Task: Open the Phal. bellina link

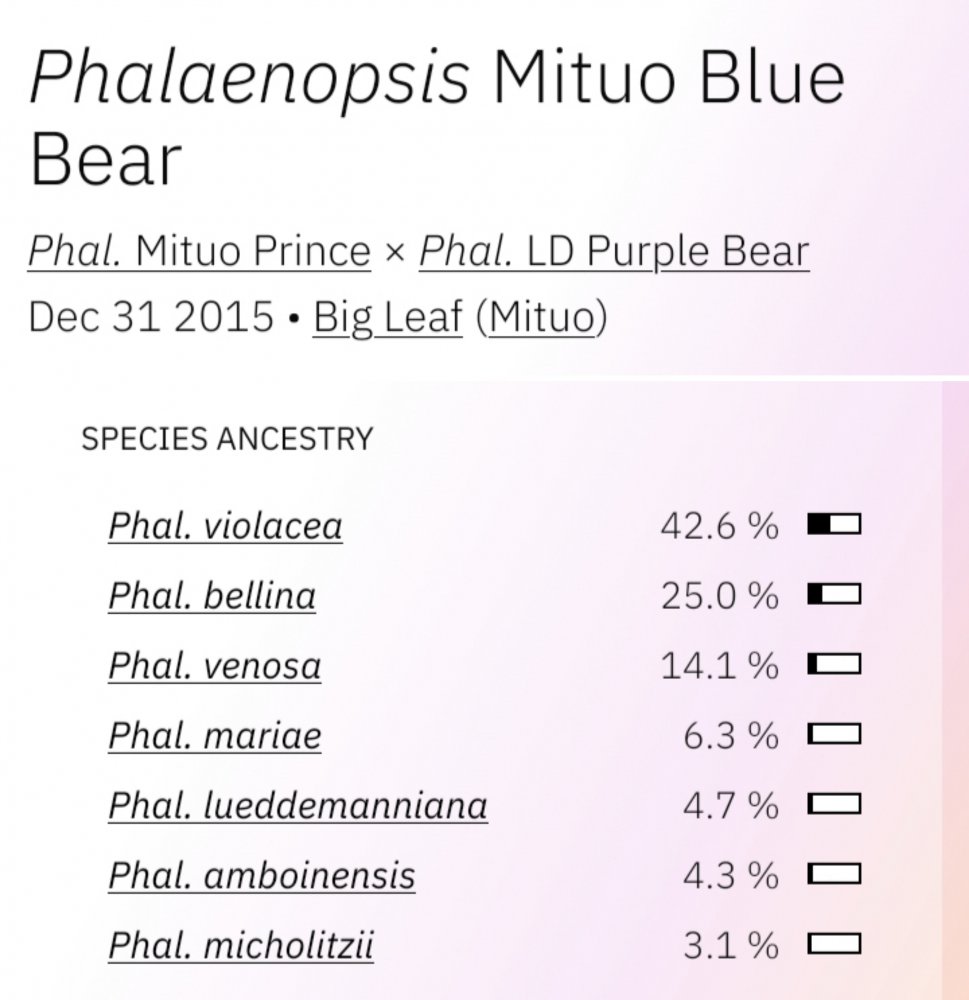Action: 212,596
